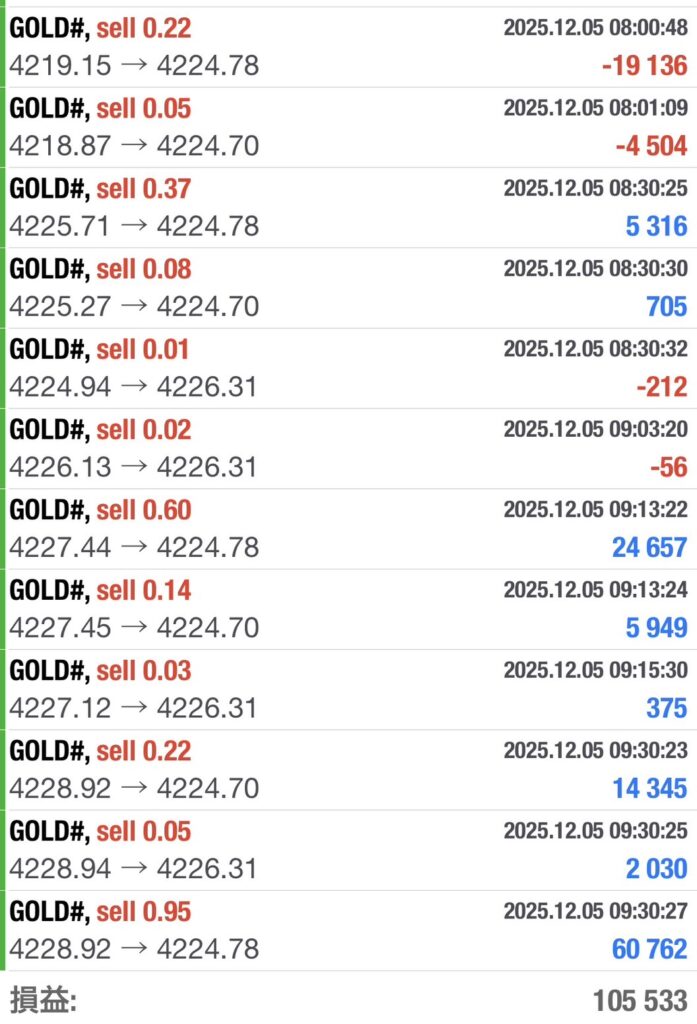Show the sell 0.05 trade at 09:30:25

348,850
